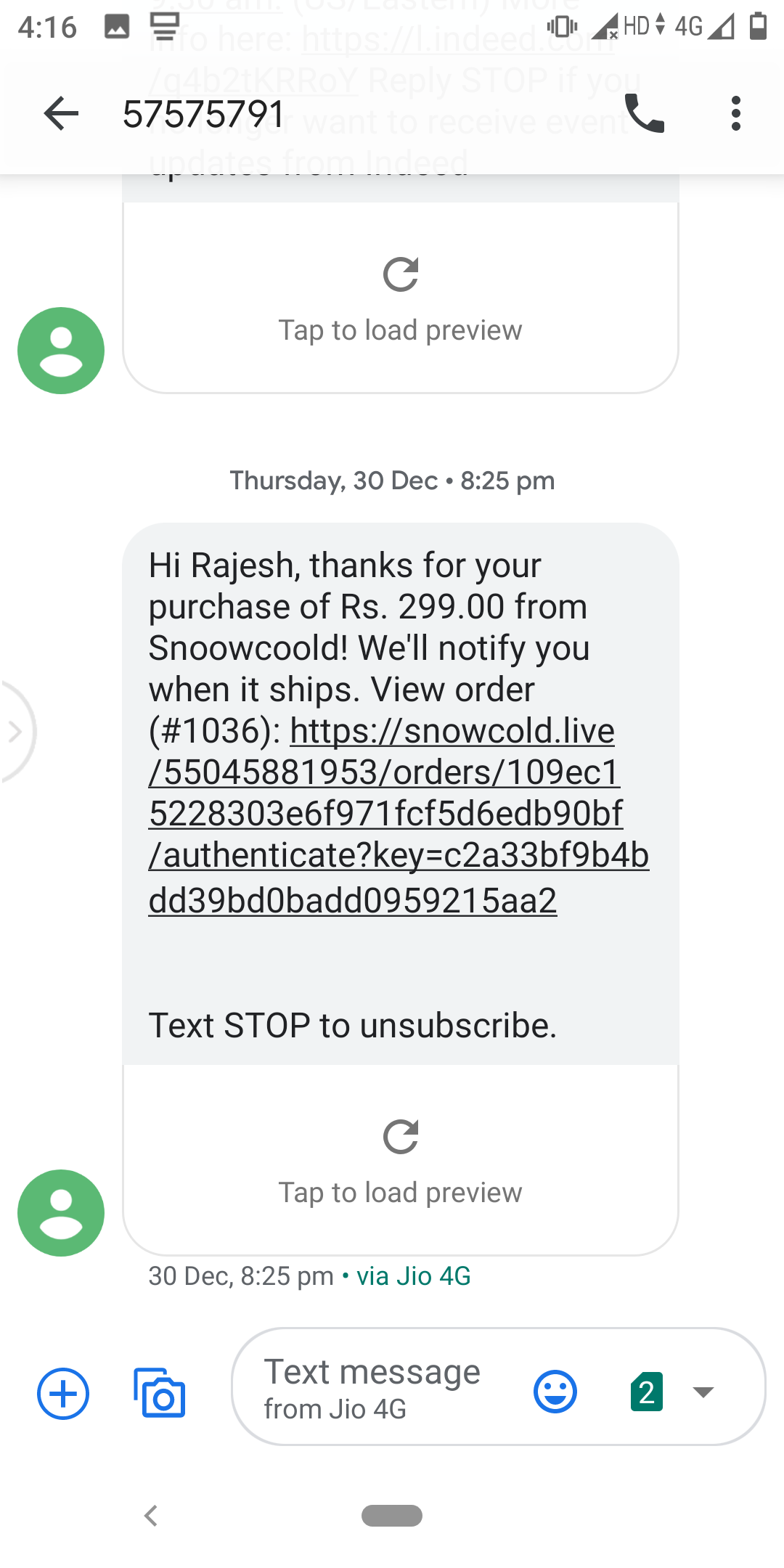The image size is (784, 1568).
Task: Open the emoji picker
Action: tap(555, 1392)
